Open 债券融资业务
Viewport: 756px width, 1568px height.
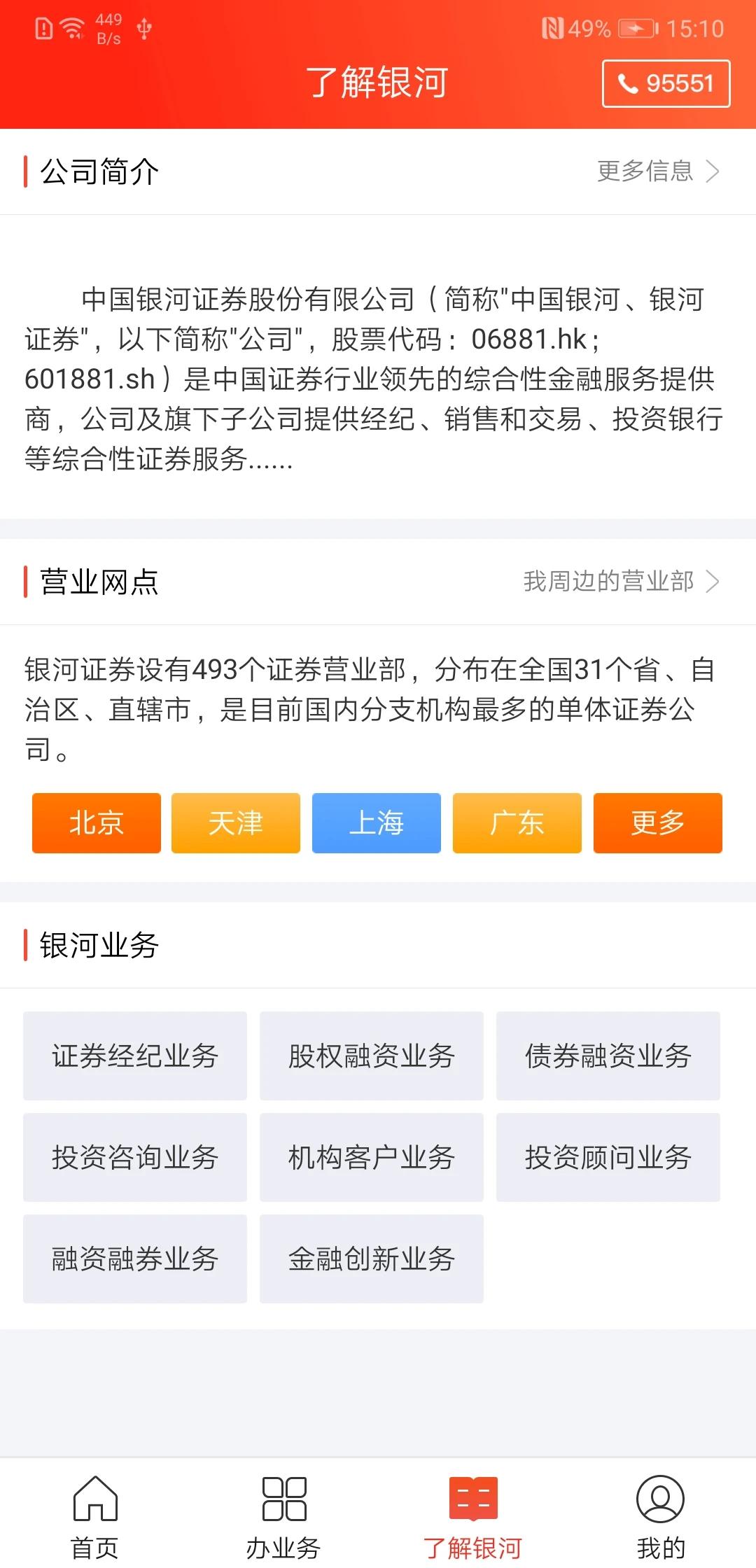(608, 1056)
